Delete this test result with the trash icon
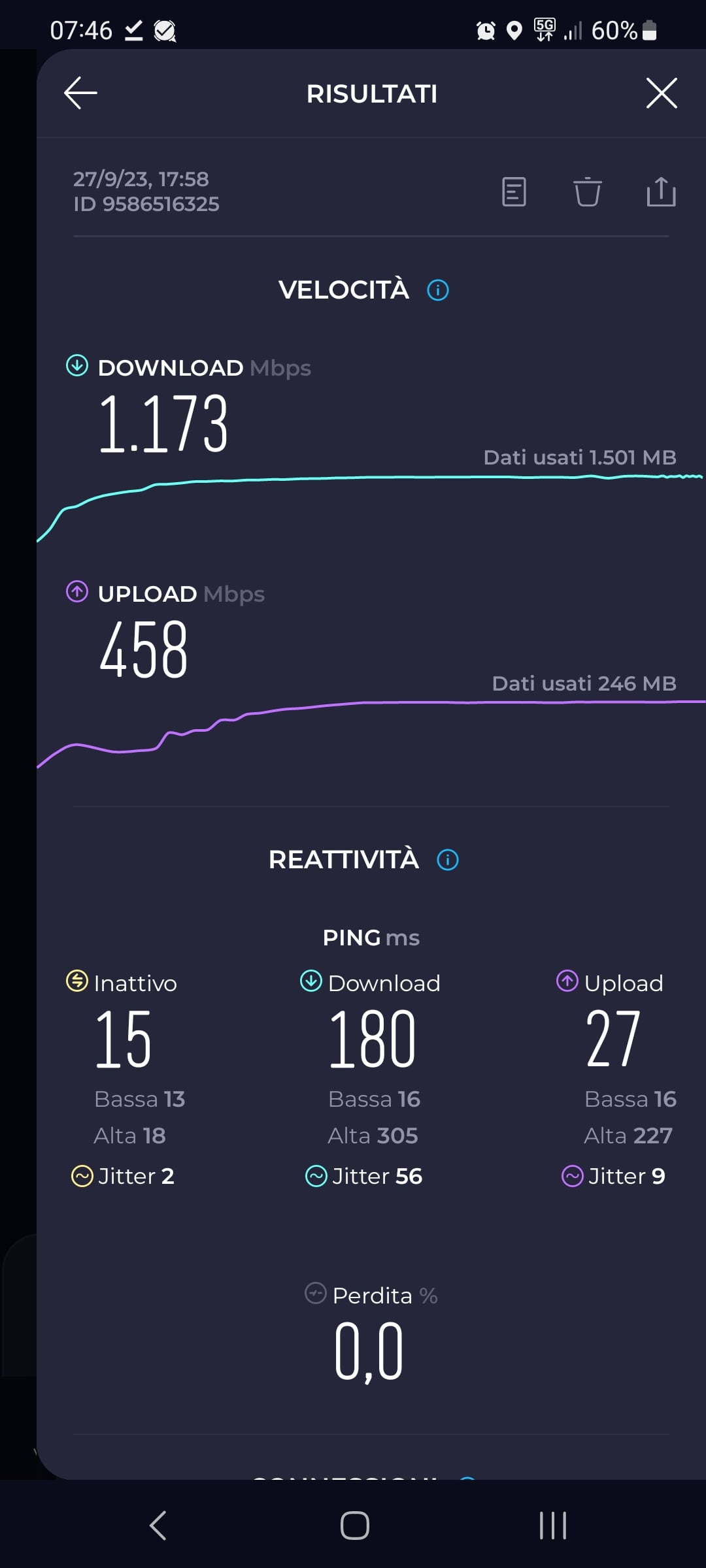 click(x=587, y=192)
